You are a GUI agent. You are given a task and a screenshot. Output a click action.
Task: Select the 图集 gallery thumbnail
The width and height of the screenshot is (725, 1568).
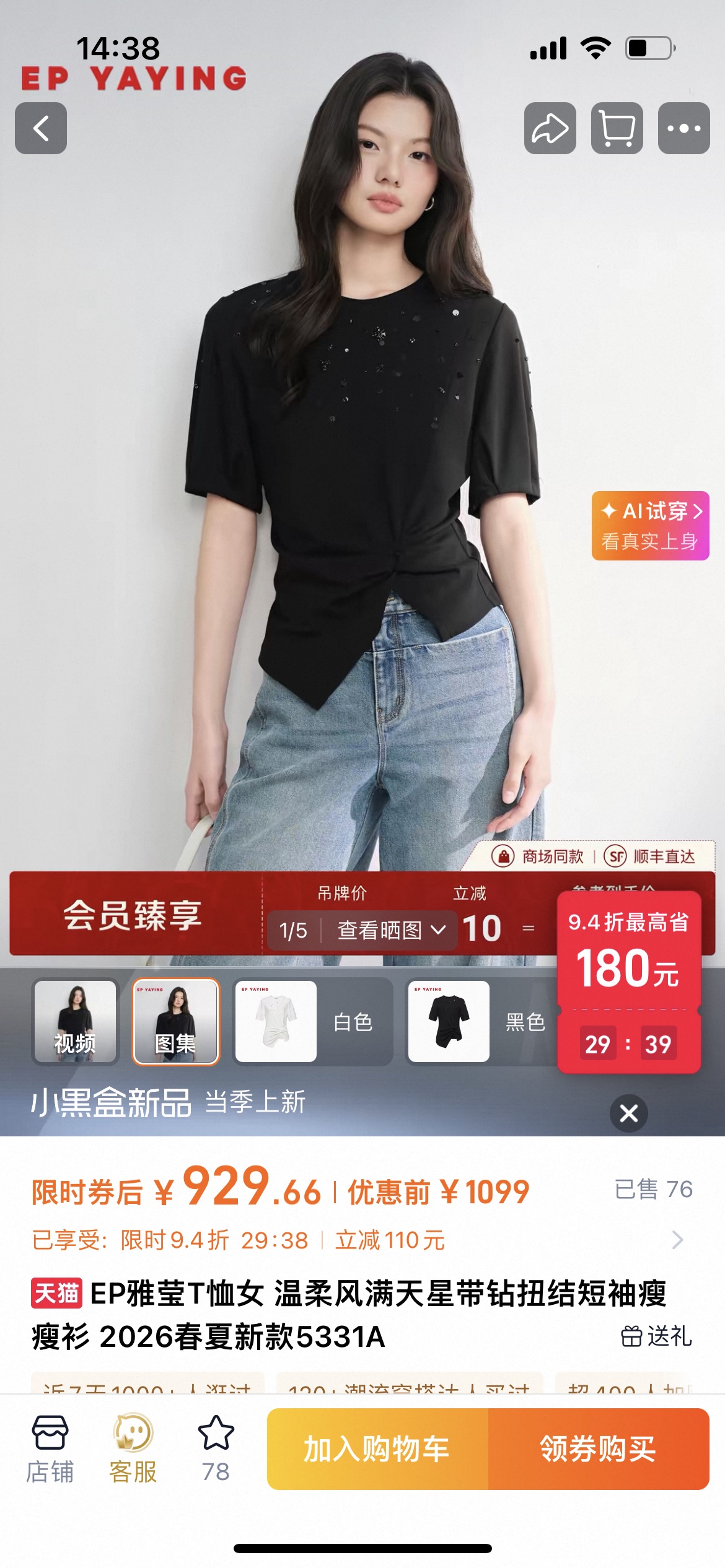176,1022
